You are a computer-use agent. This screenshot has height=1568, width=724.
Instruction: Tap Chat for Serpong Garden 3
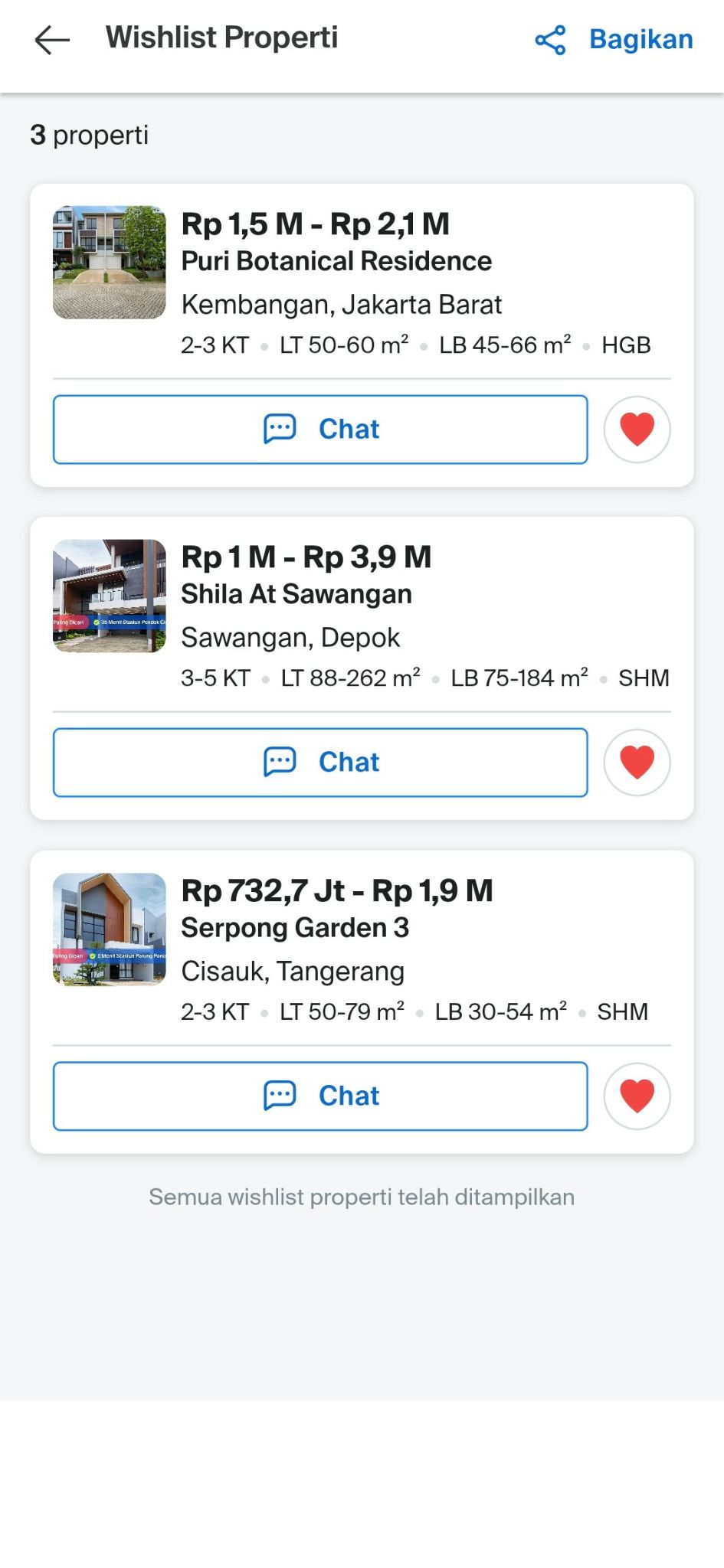coord(320,1096)
